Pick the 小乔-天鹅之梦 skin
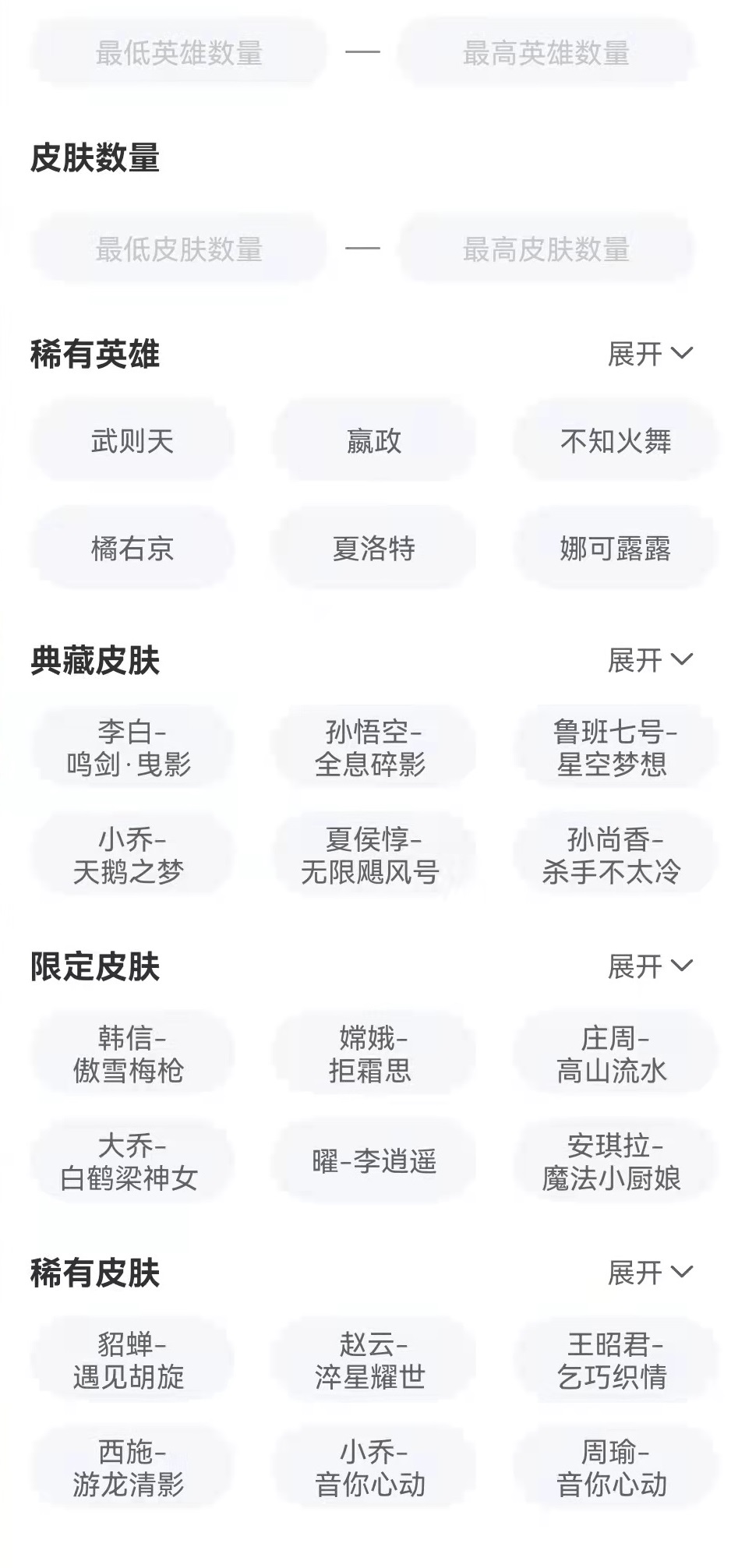This screenshot has height=1568, width=731. point(131,856)
